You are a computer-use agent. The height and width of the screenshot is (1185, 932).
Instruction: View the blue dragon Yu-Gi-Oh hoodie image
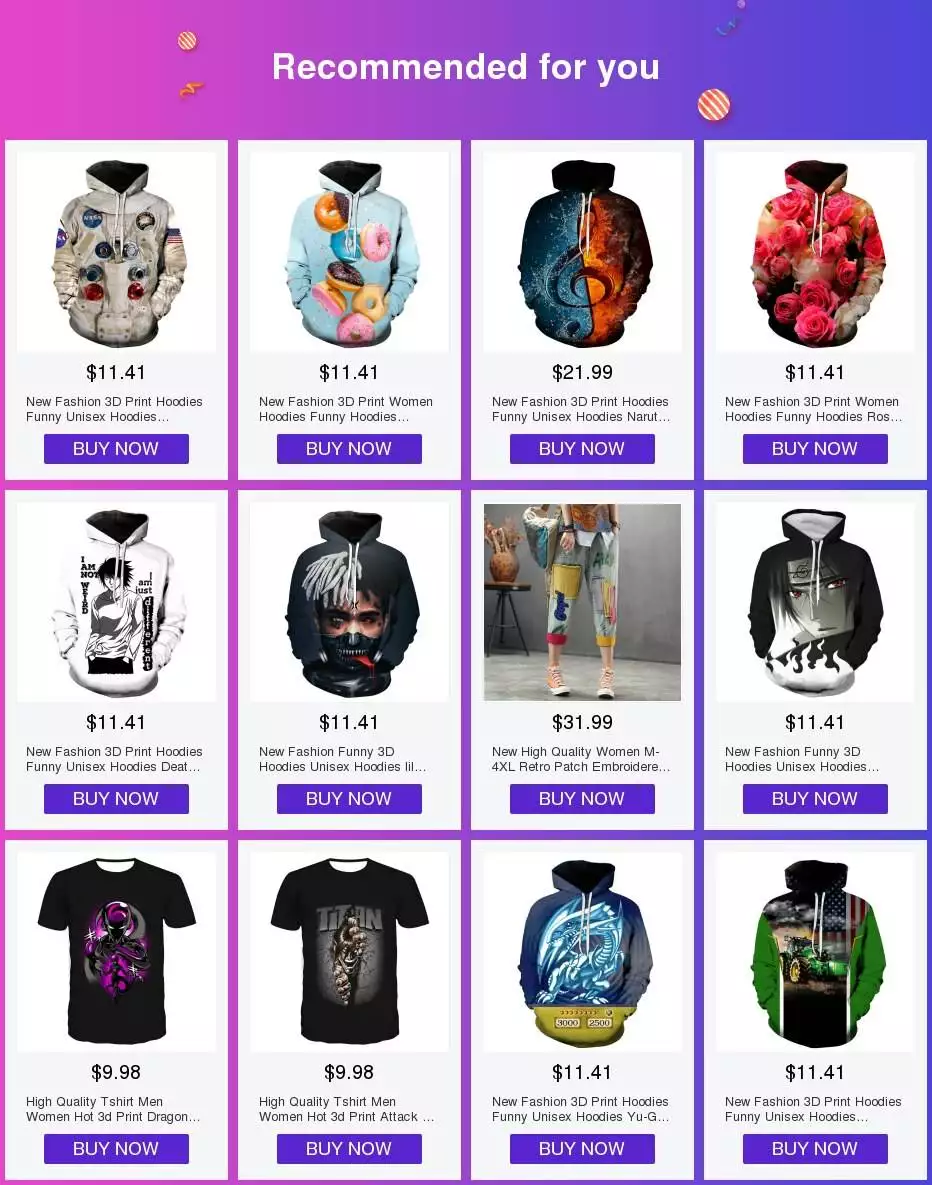582,952
